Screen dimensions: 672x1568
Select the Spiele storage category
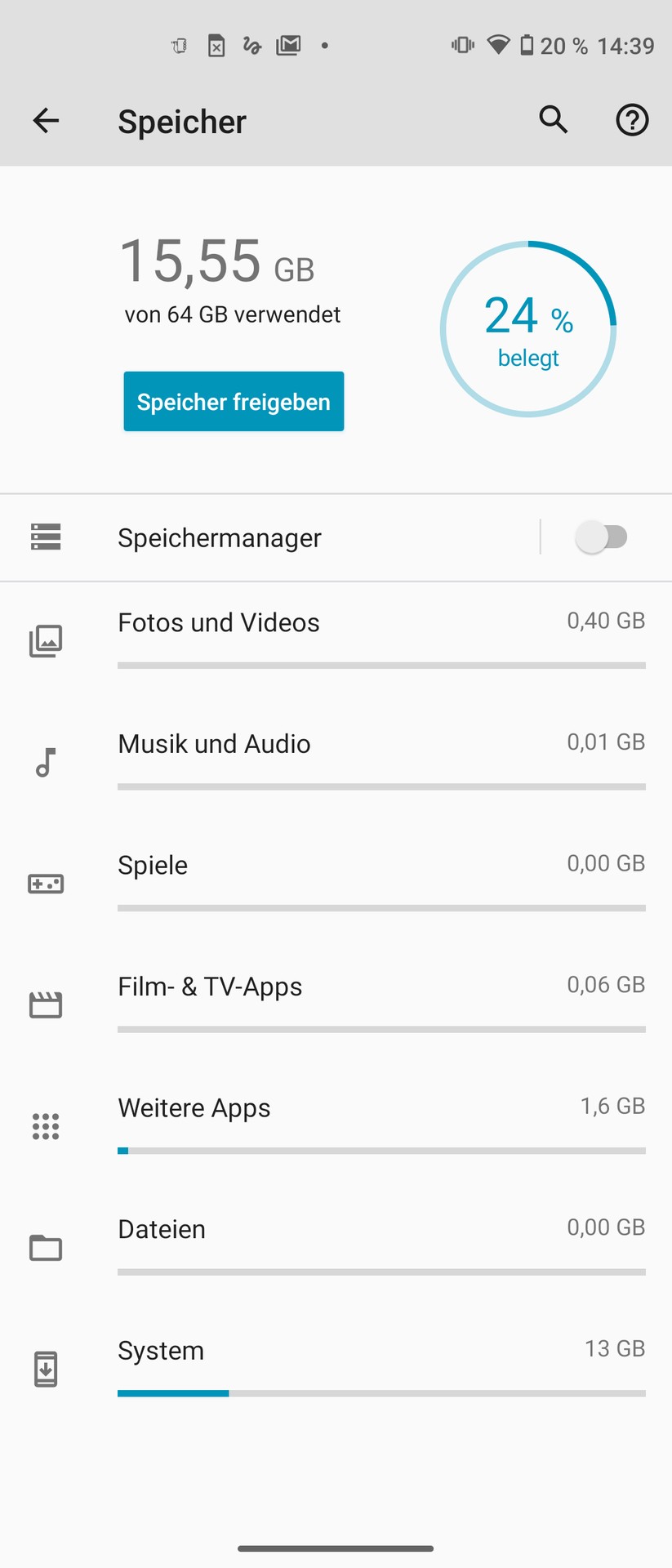tap(335, 882)
